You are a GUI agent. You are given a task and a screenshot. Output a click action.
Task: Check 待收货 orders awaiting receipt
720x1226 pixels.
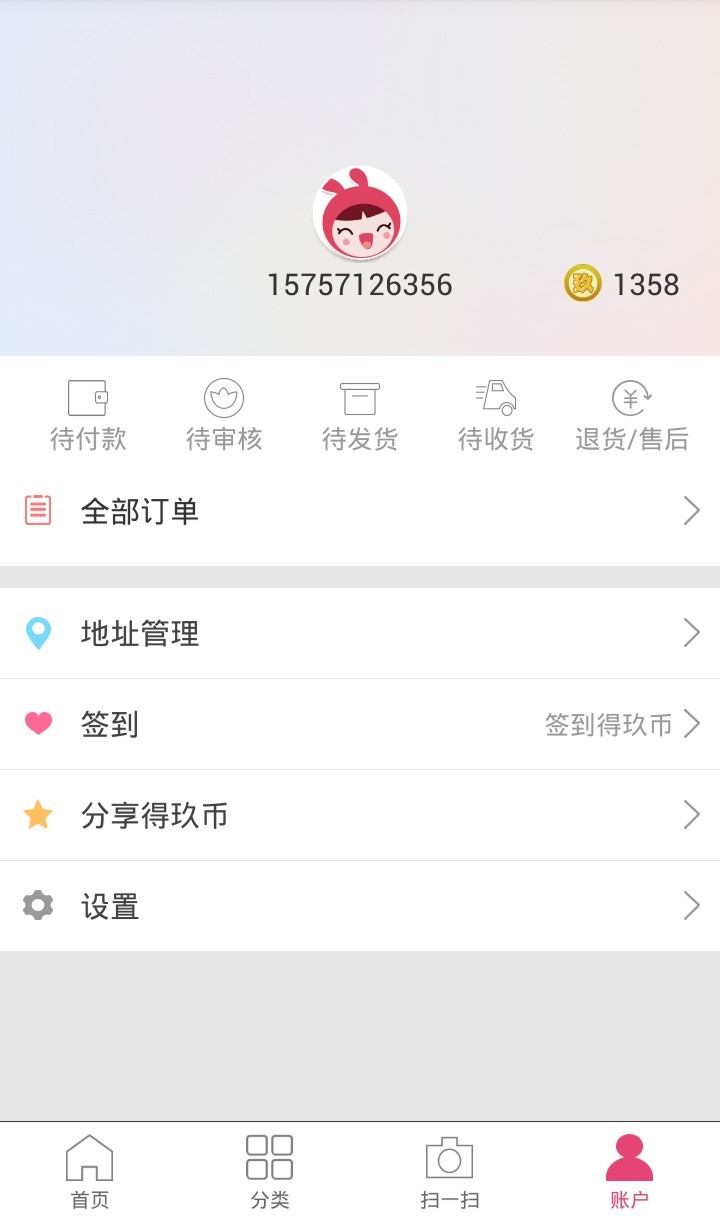496,416
